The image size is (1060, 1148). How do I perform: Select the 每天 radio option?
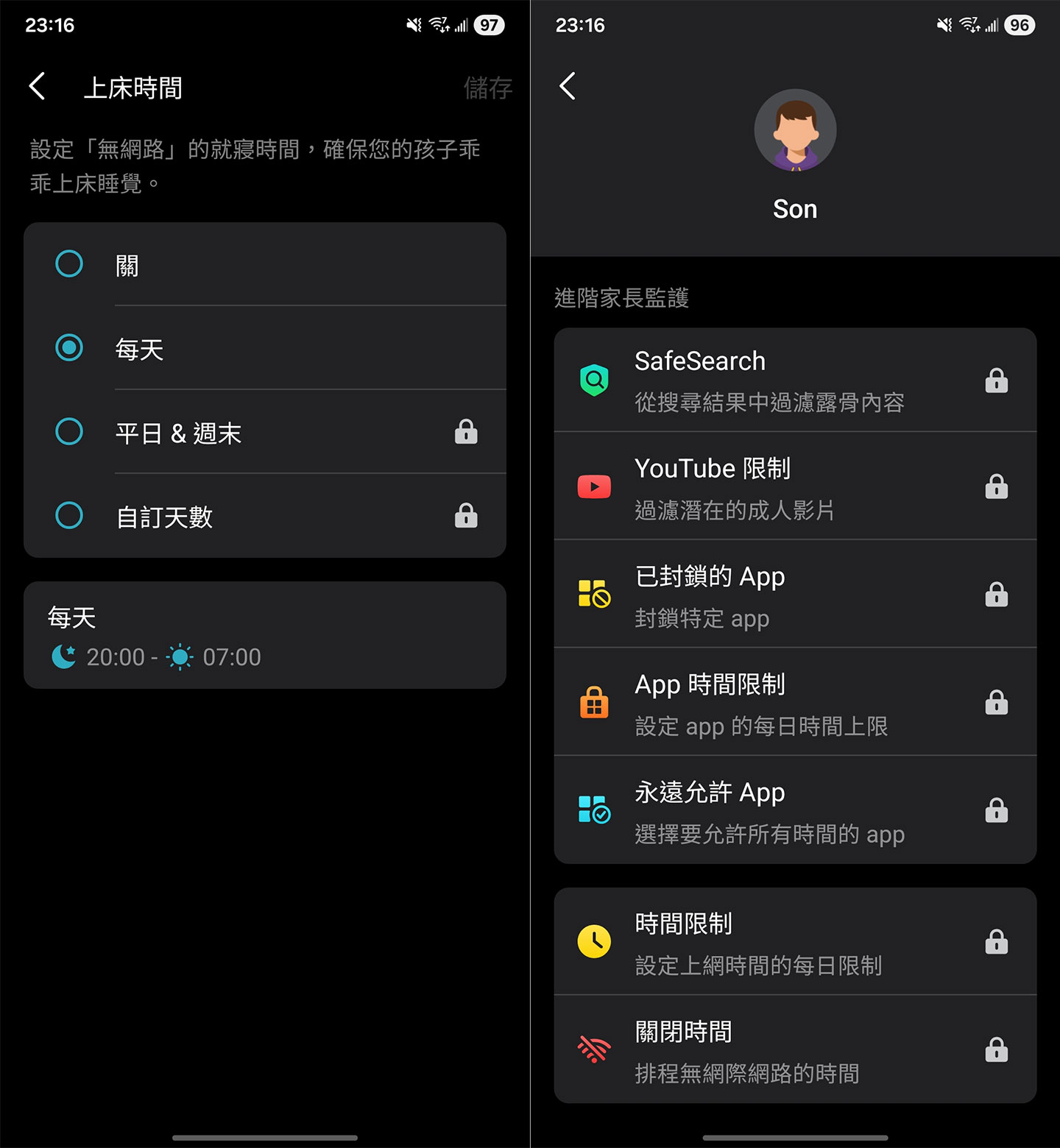(69, 348)
